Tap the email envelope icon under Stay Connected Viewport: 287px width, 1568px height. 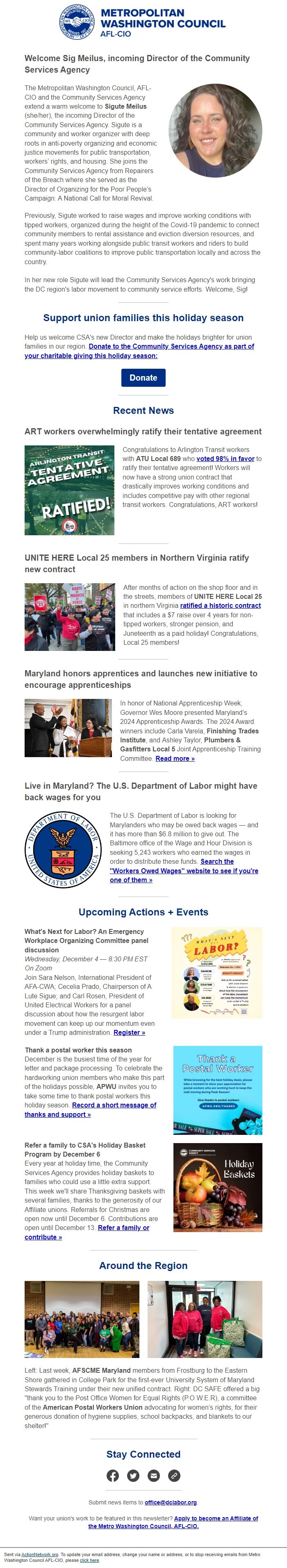(154, 1475)
